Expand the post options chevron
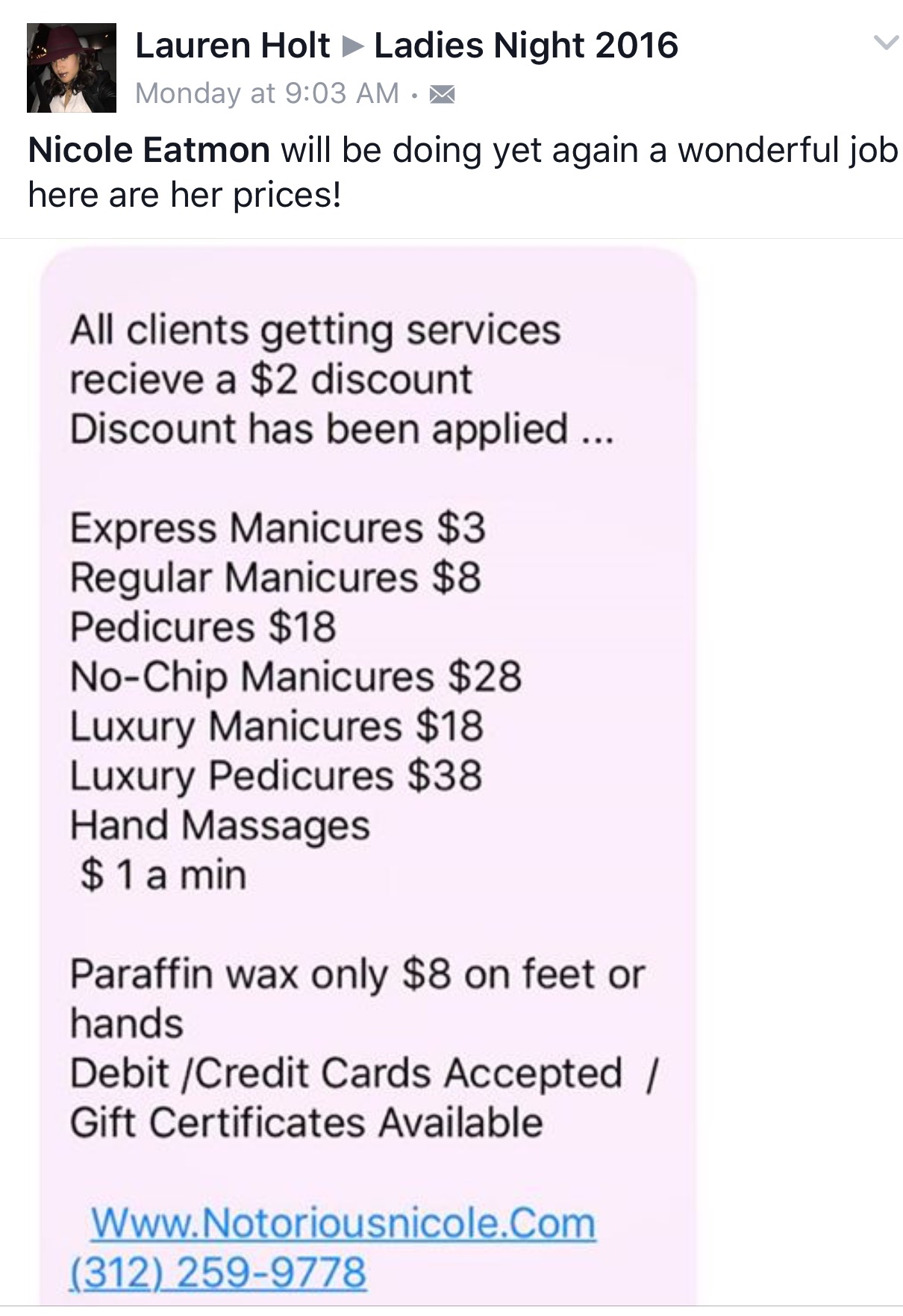Image resolution: width=903 pixels, height=1316 pixels. click(886, 43)
